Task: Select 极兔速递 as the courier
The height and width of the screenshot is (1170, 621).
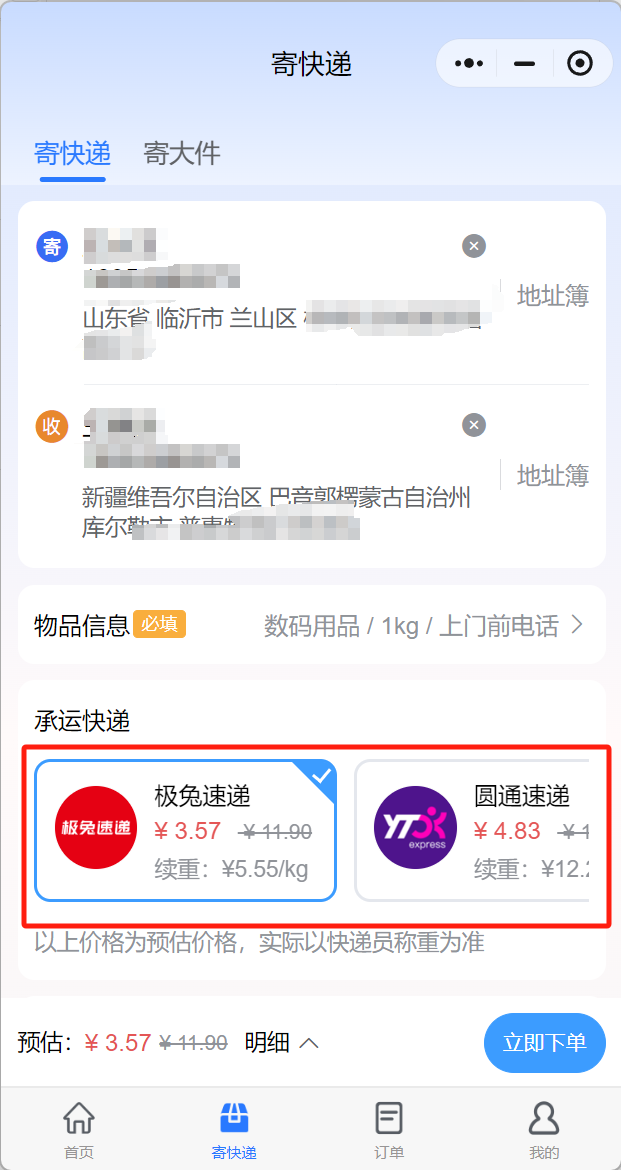Action: click(186, 830)
